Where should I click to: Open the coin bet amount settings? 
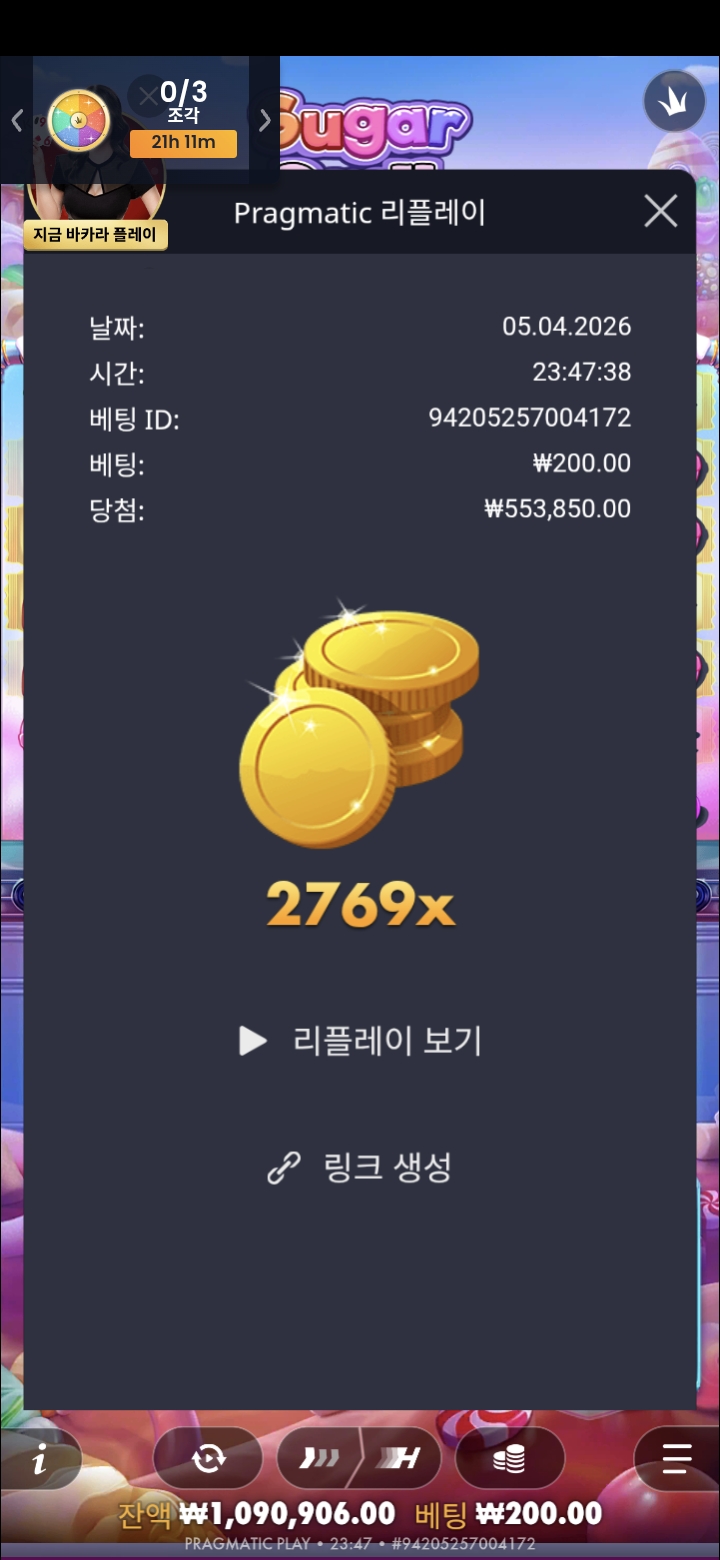[509, 1459]
